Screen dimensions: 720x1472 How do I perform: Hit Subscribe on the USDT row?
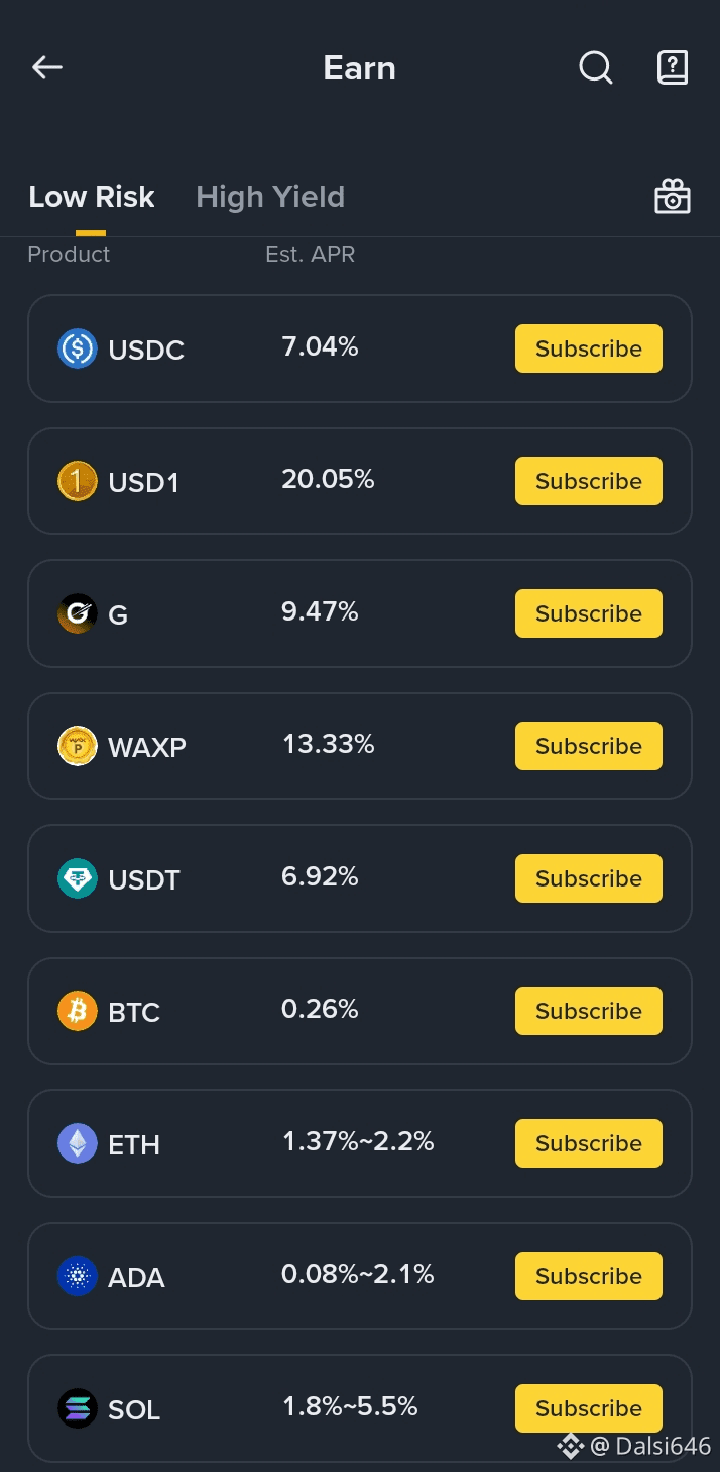[588, 878]
